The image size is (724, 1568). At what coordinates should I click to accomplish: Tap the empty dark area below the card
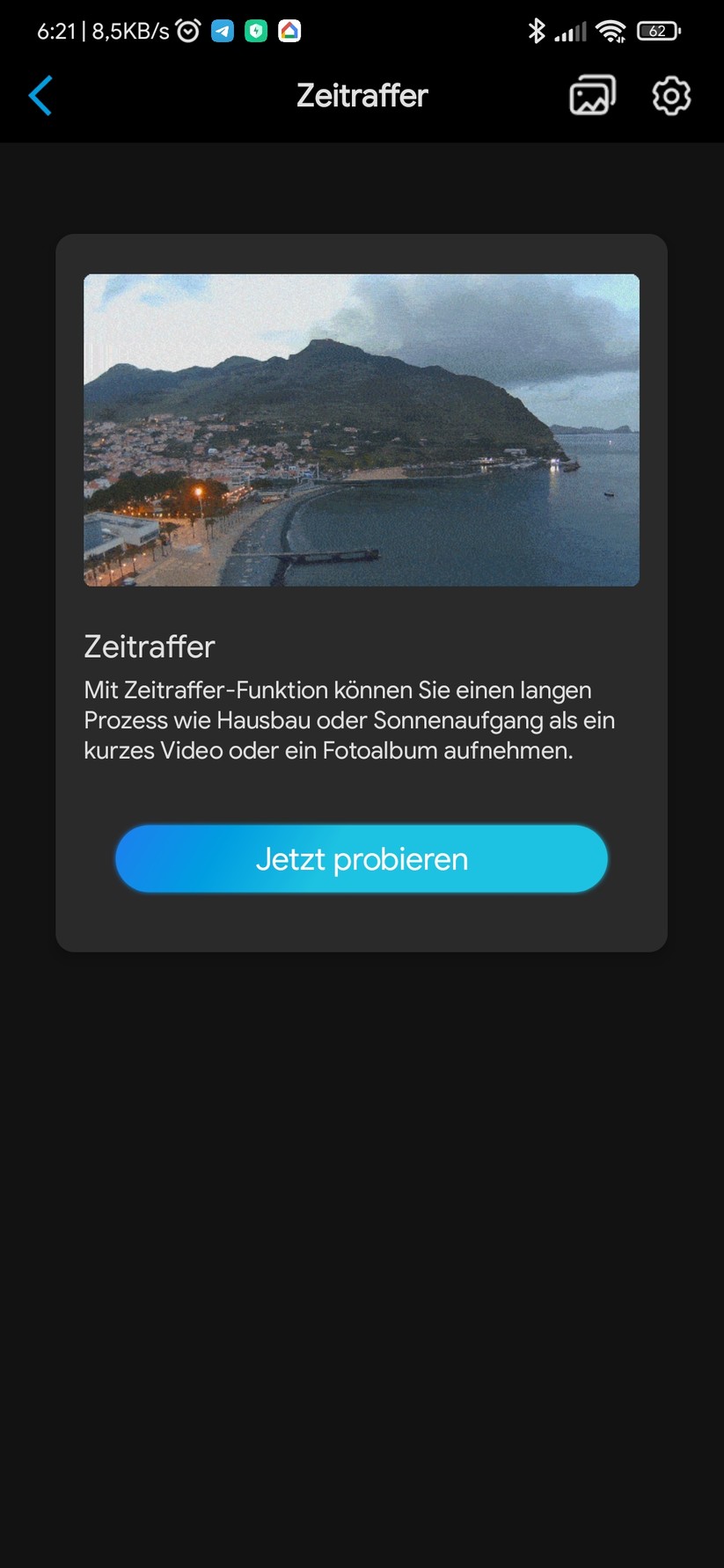(x=362, y=1231)
